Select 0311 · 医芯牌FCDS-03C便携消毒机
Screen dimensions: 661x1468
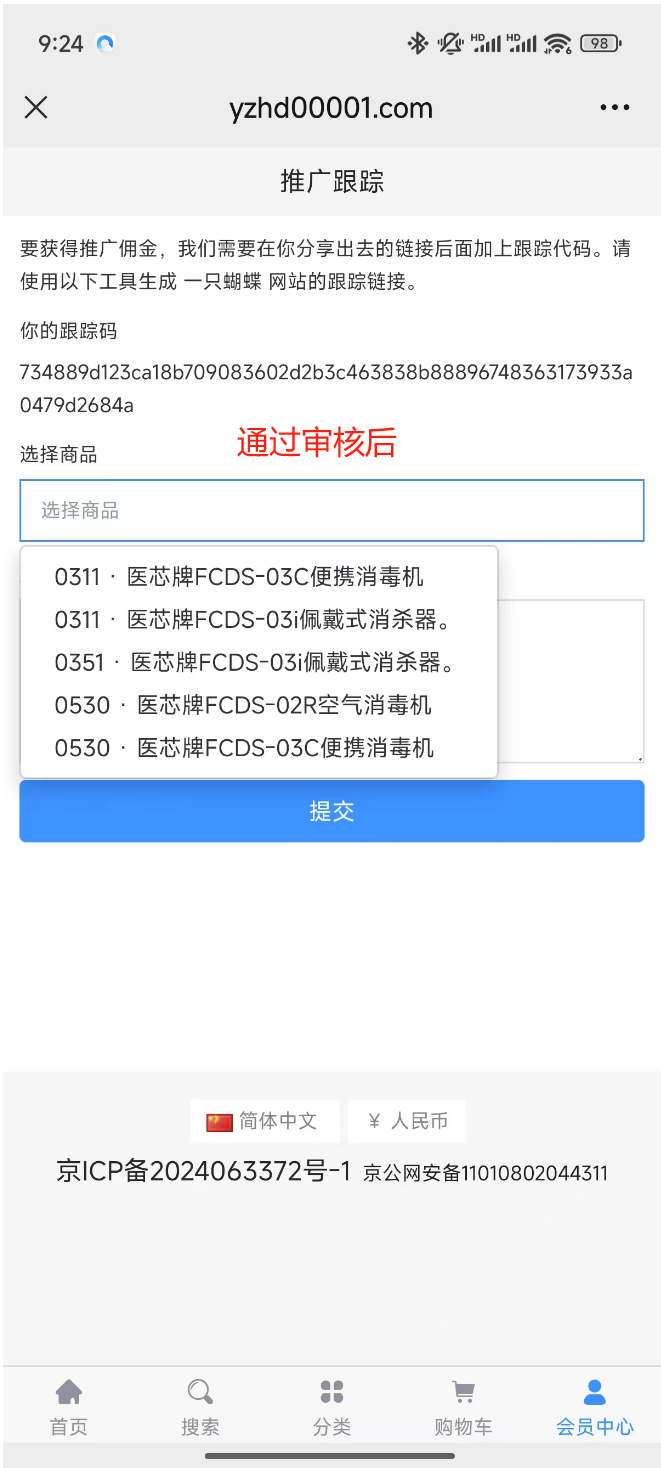[259, 577]
